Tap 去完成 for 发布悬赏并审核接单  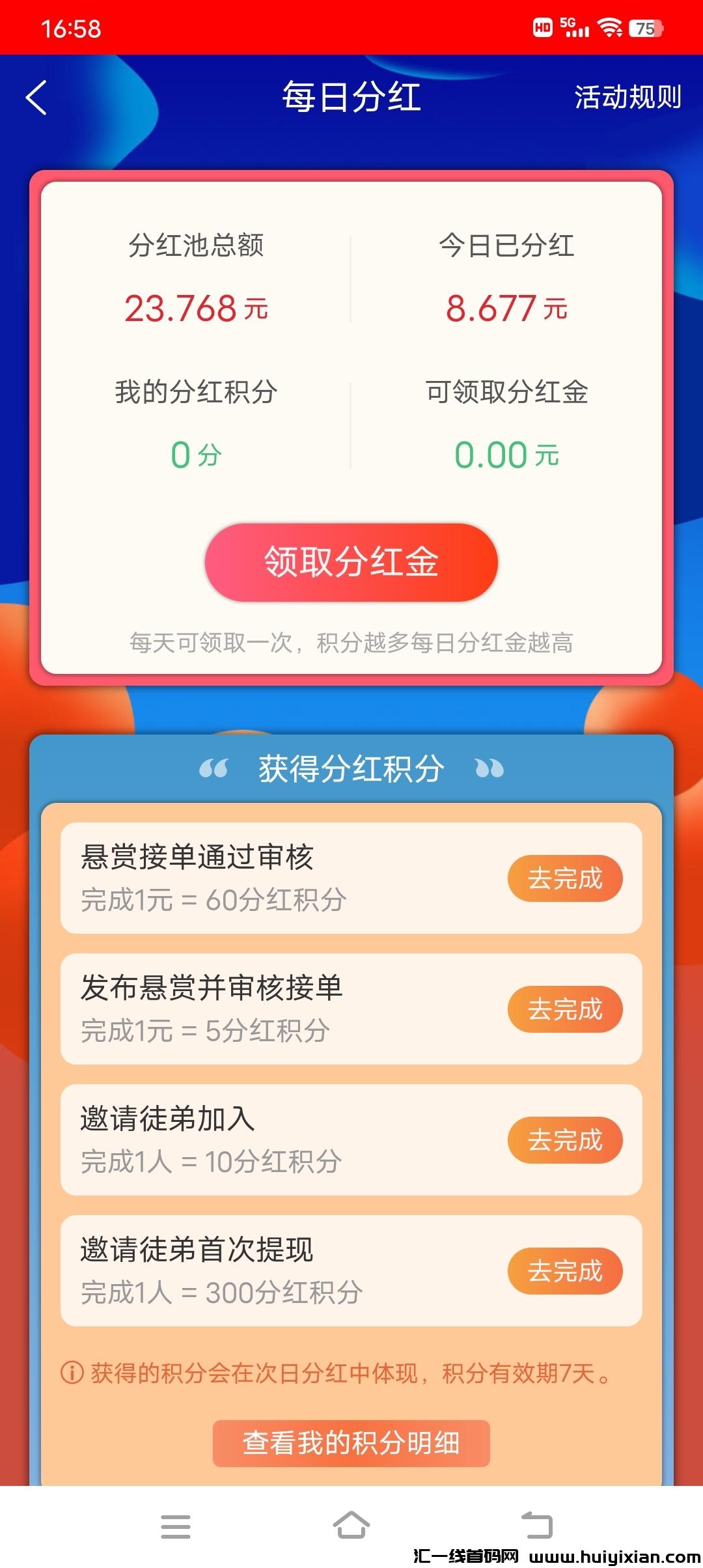[x=564, y=1009]
